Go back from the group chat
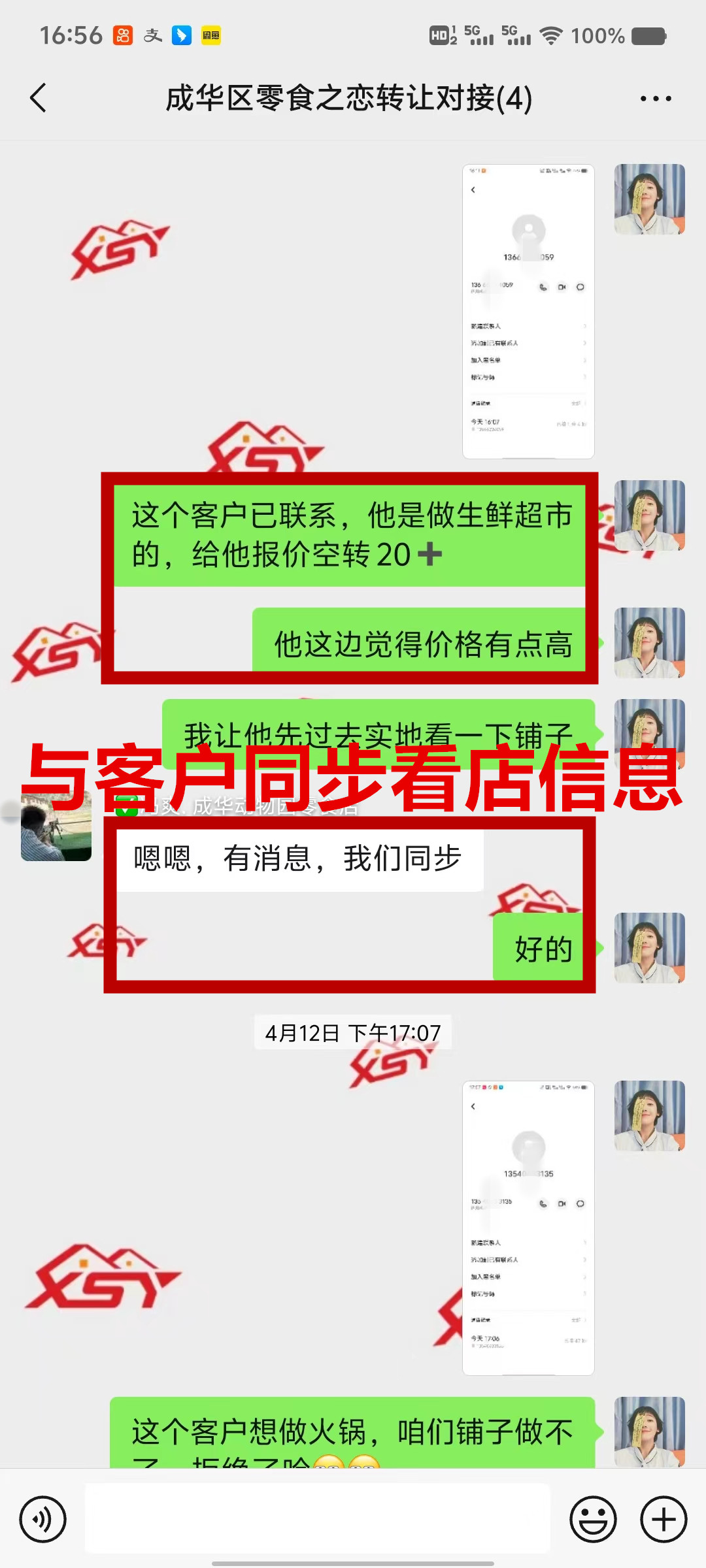706x1568 pixels. click(x=39, y=99)
